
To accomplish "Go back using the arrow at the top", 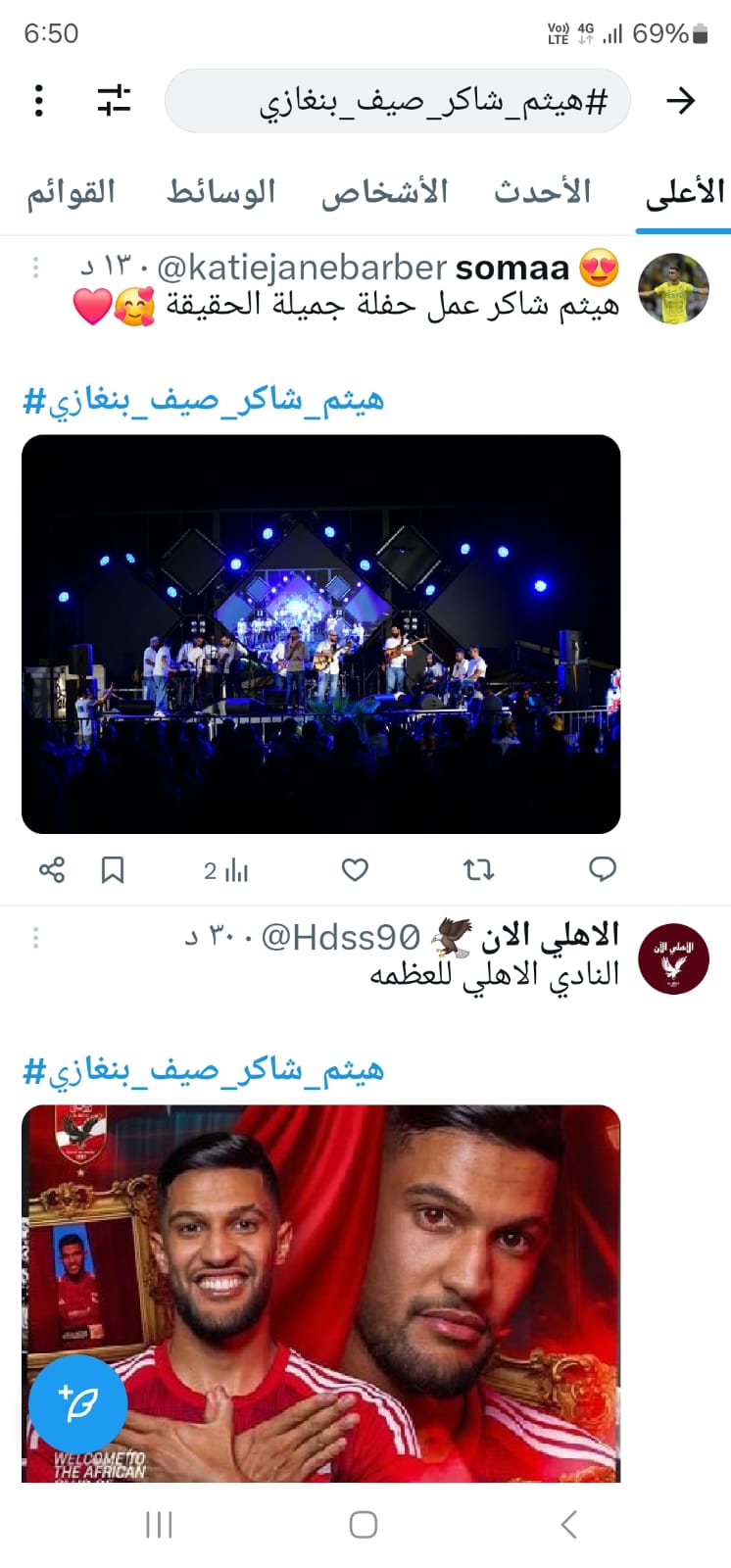I will tap(680, 100).
